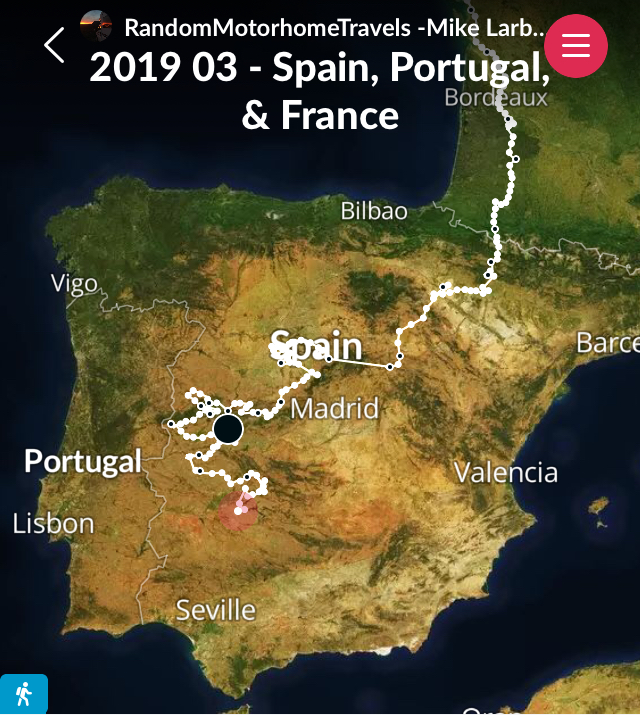Go back using the arrow icon
This screenshot has width=640, height=715.
[x=54, y=45]
